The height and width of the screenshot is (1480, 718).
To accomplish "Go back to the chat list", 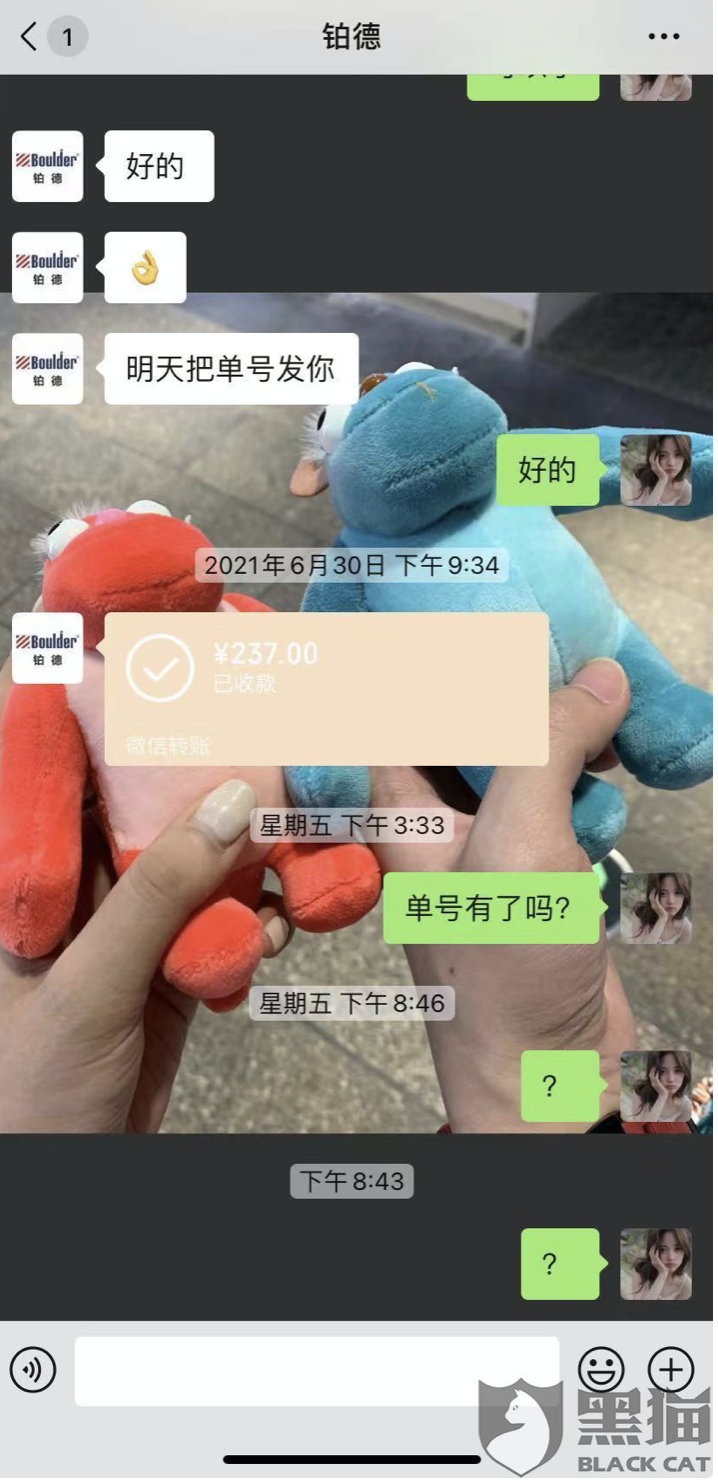I will point(30,38).
